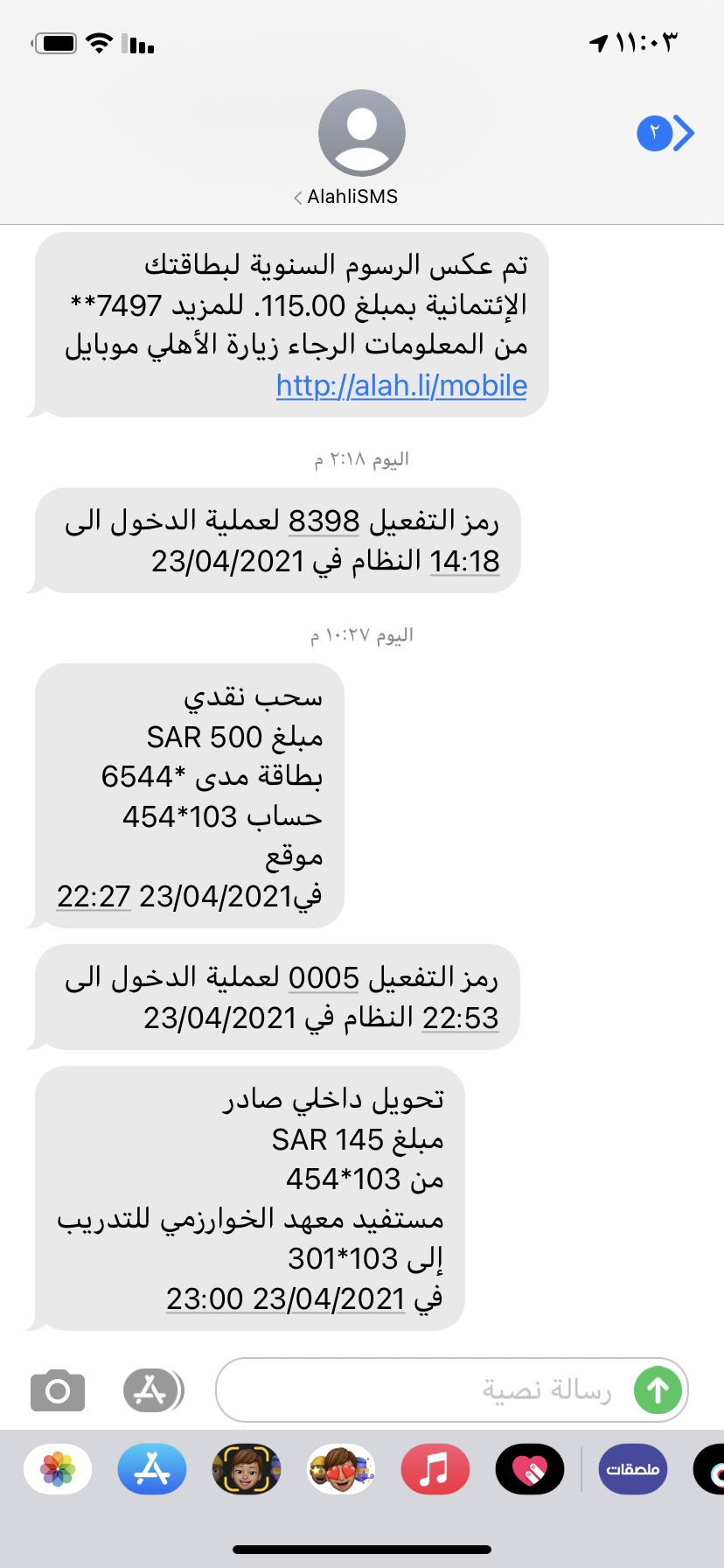The image size is (724, 1568).
Task: Open the alah.li/mobile link
Action: tap(401, 385)
